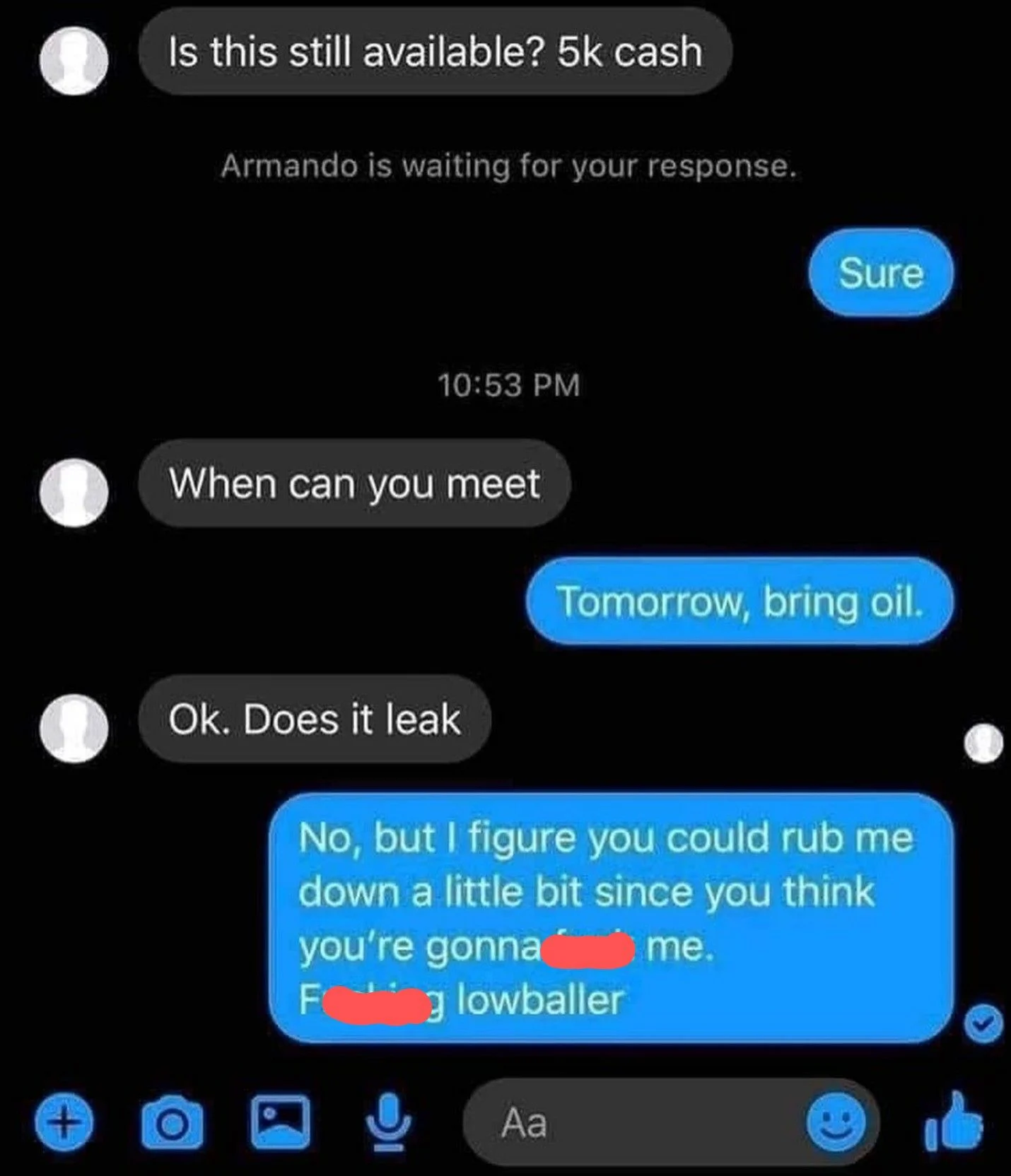Open the camera to take a photo
Screen dimensions: 1011x1176
[172, 1122]
